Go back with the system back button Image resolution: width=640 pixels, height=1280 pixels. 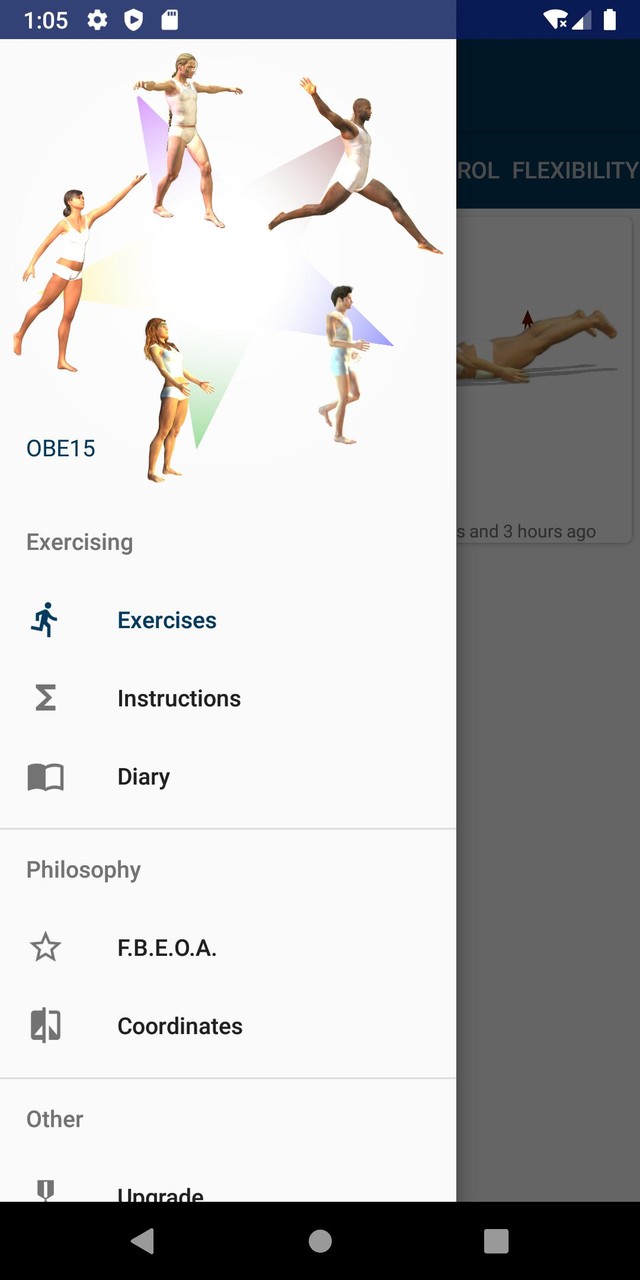142,1241
